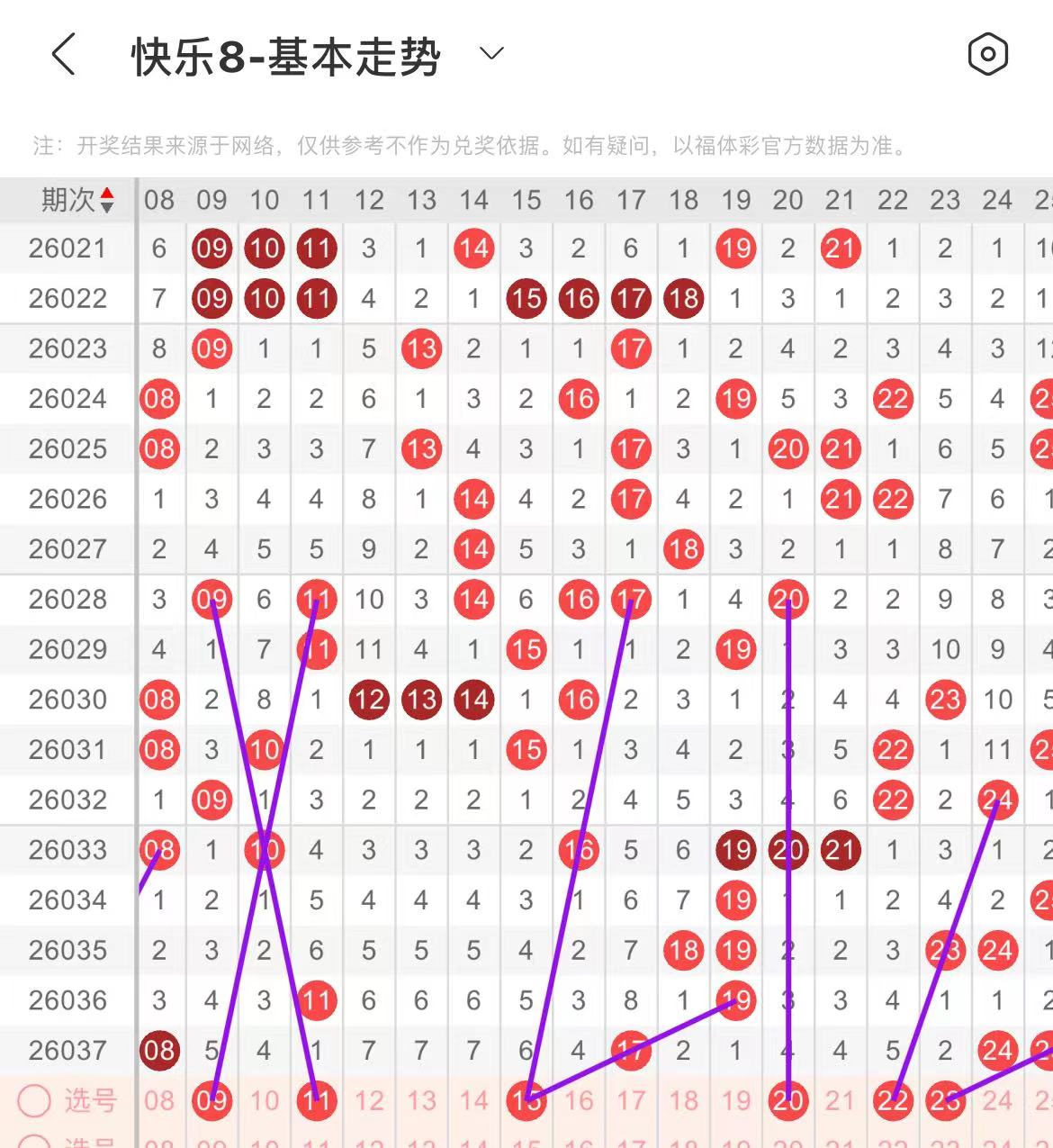Pick number 10 in the 选号 row
Image resolution: width=1053 pixels, height=1148 pixels.
coord(264,1100)
